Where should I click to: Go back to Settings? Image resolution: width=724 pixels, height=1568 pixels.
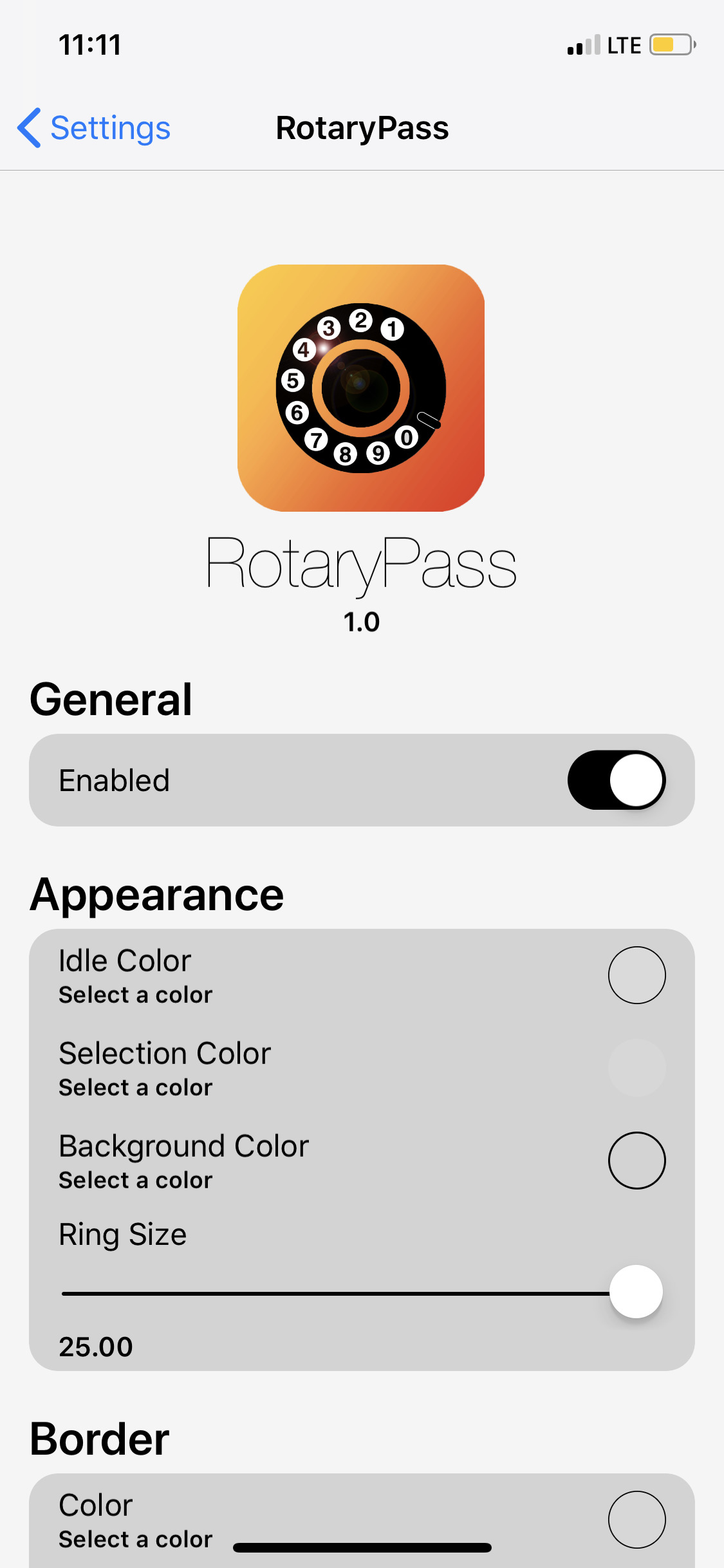tap(94, 128)
